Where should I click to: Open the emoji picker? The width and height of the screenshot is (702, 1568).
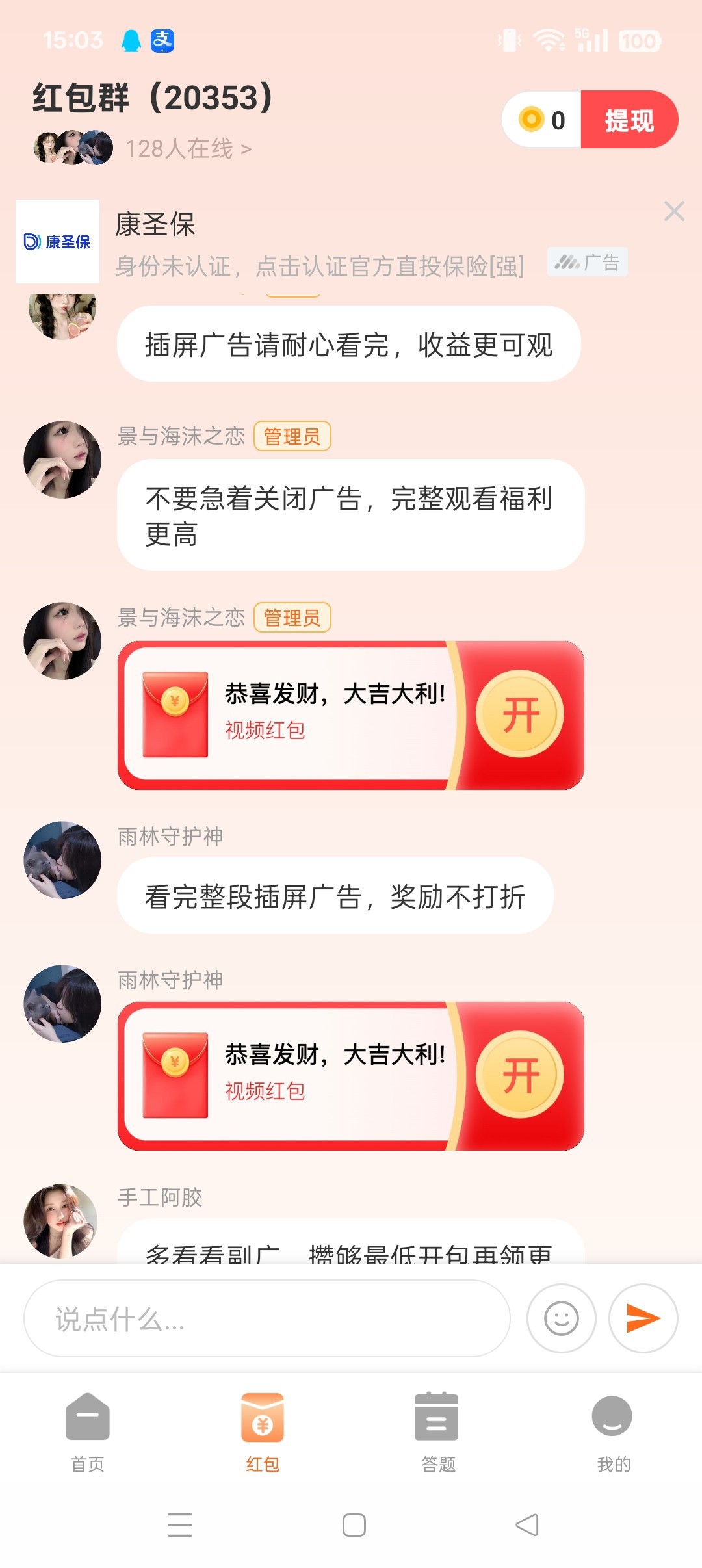point(561,1318)
